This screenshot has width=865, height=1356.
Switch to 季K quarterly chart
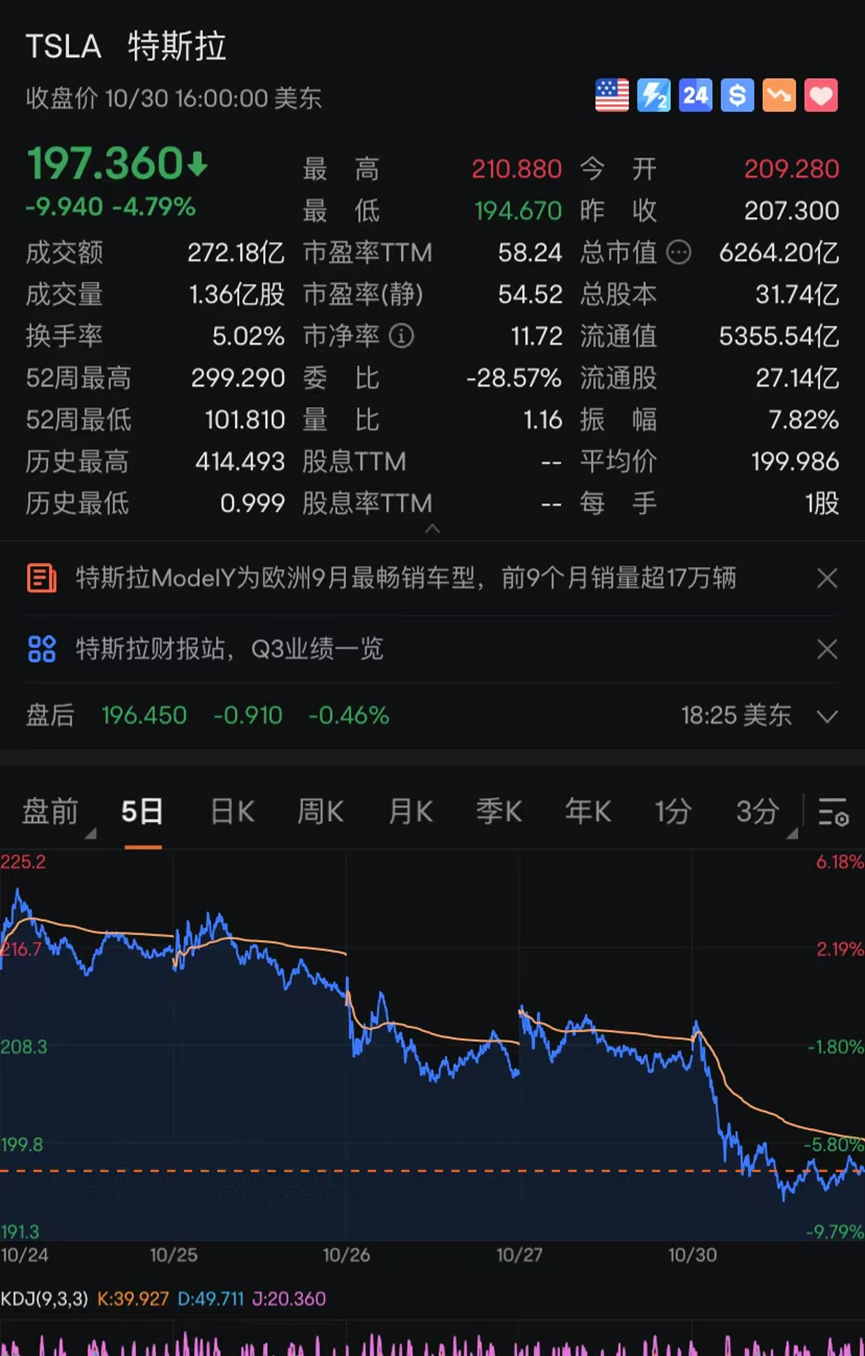click(498, 811)
